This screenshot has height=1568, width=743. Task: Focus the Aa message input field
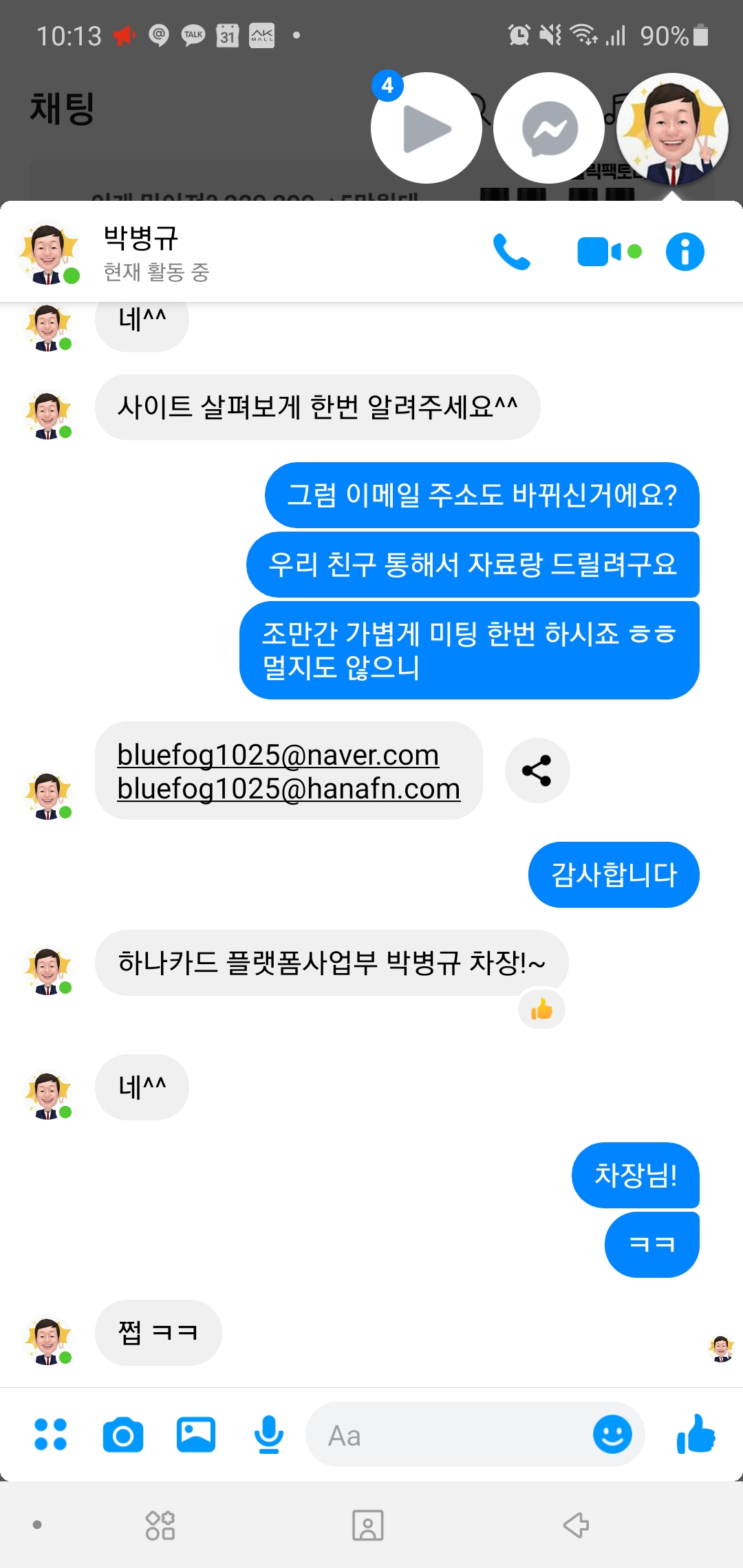pyautogui.click(x=447, y=1435)
